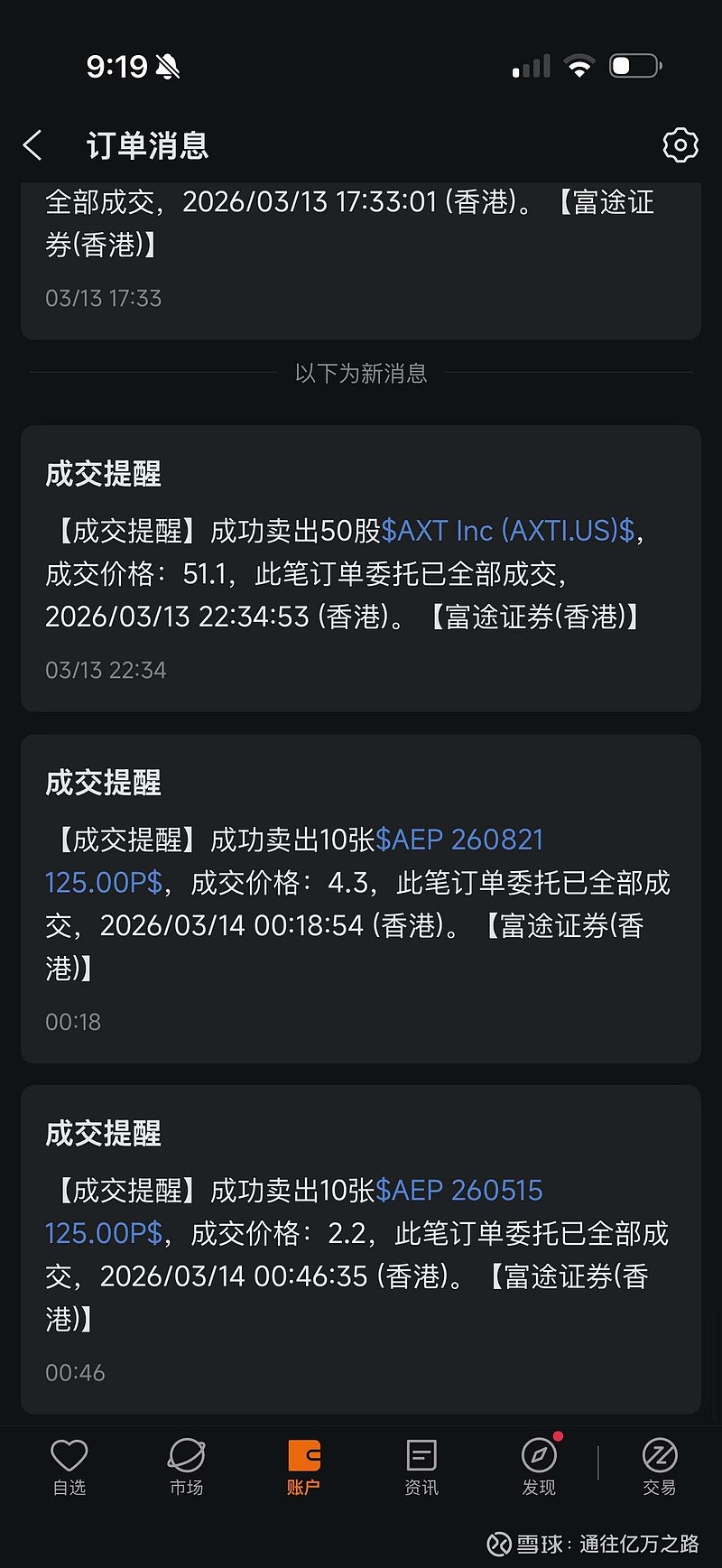Open the 22:34 AXTI trade notification card
722x1568 pixels.
click(x=361, y=569)
